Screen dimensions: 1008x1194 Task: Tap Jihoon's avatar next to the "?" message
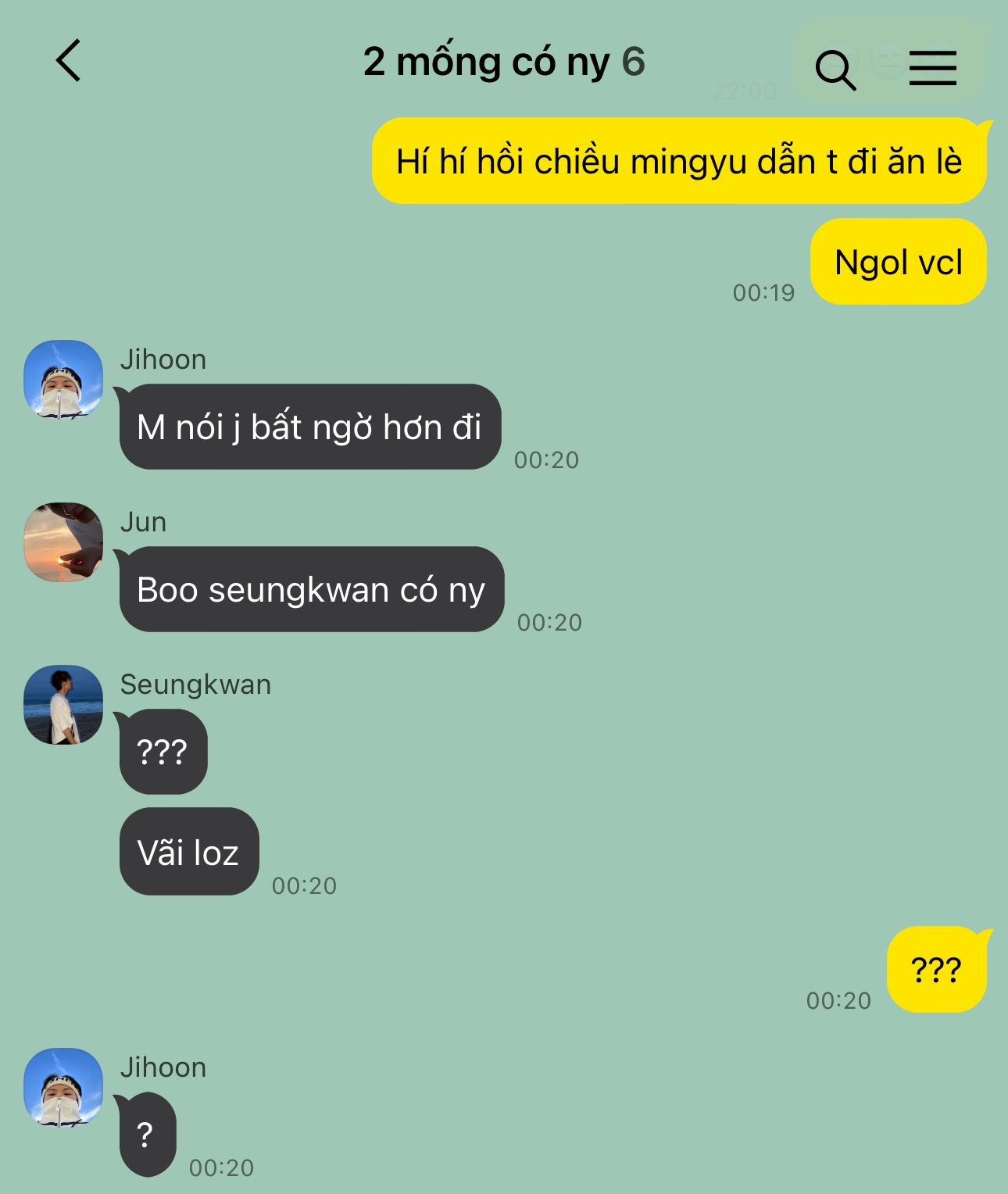[63, 1088]
